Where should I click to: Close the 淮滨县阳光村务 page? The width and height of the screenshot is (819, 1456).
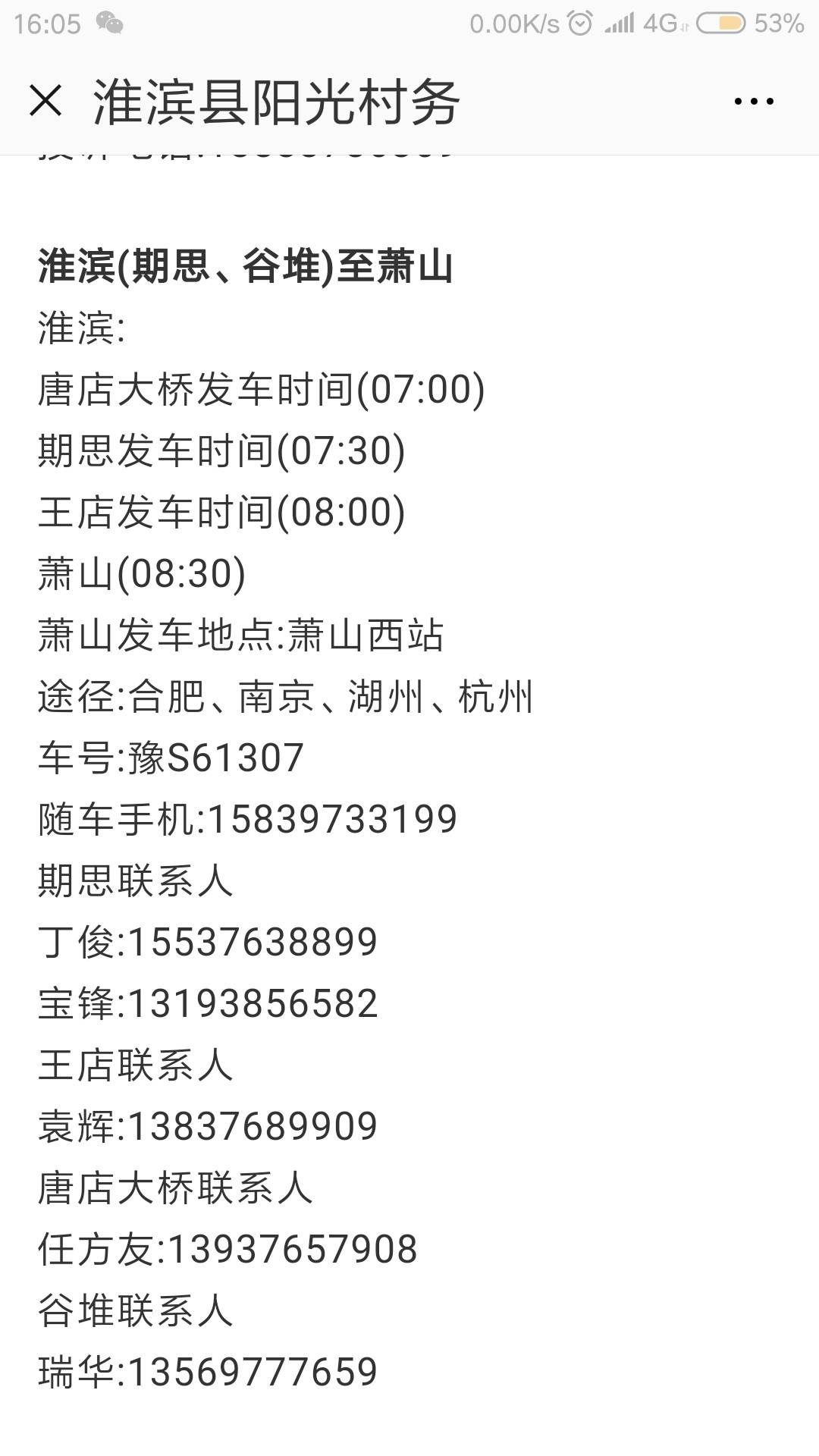(45, 101)
